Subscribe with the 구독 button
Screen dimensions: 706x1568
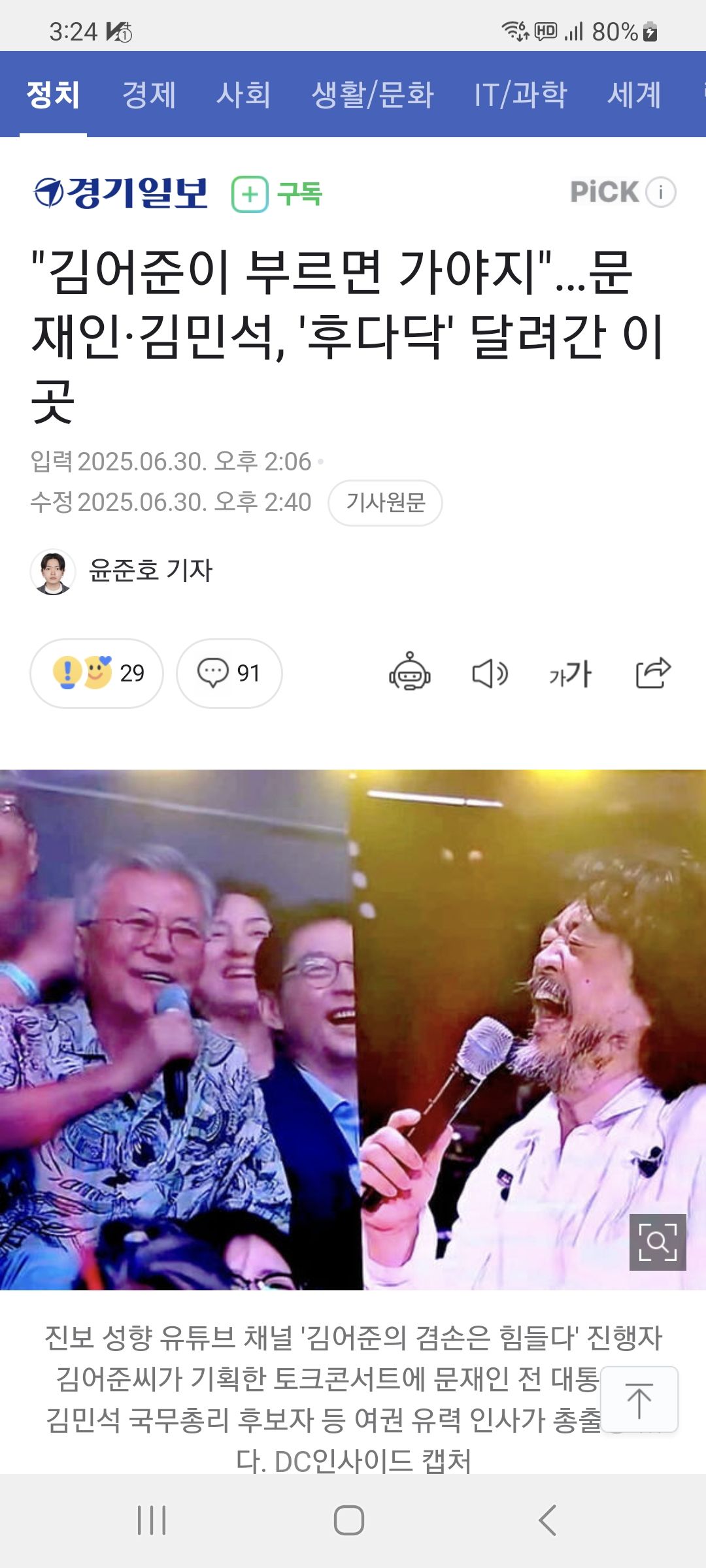pos(277,194)
